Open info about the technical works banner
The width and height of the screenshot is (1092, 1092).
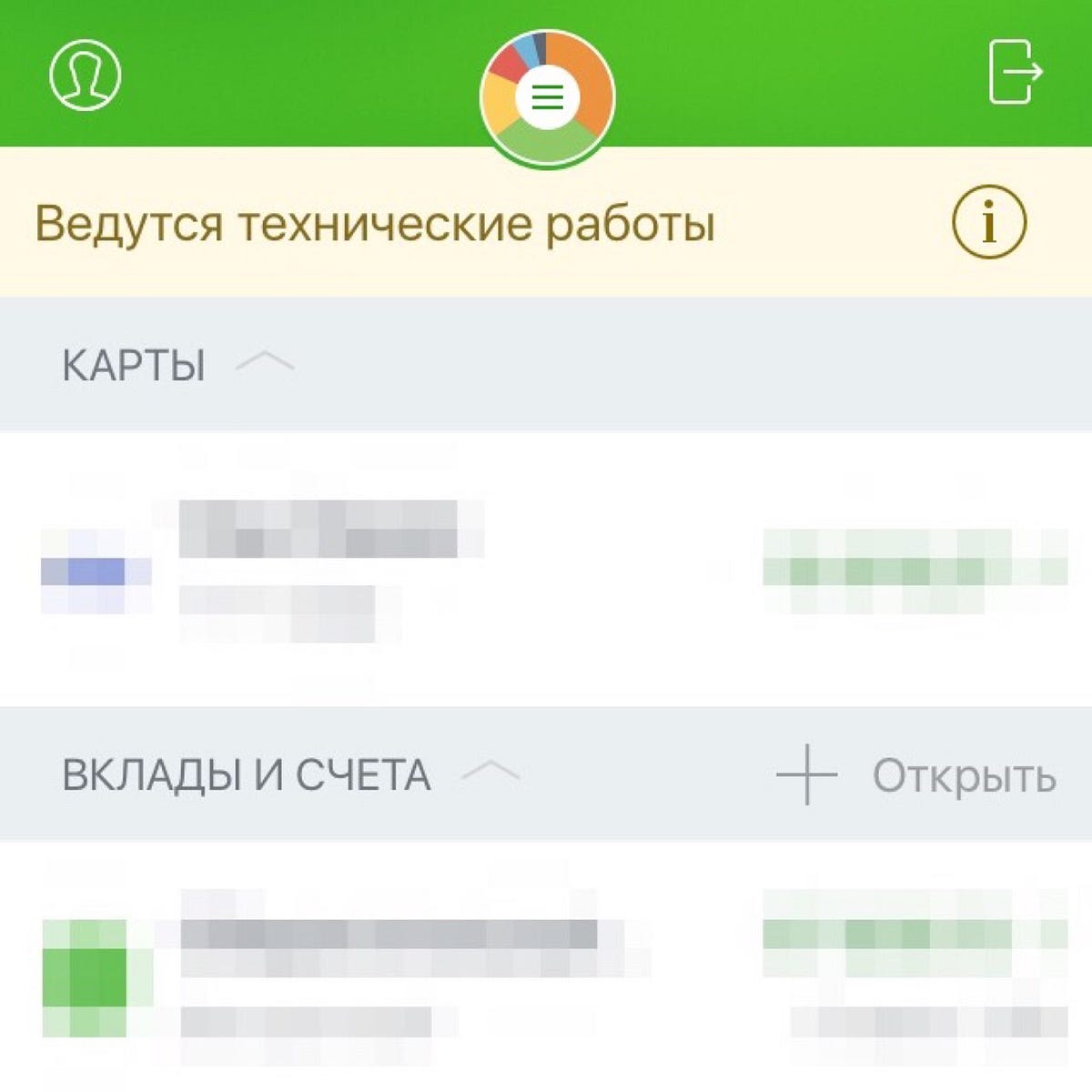[989, 222]
